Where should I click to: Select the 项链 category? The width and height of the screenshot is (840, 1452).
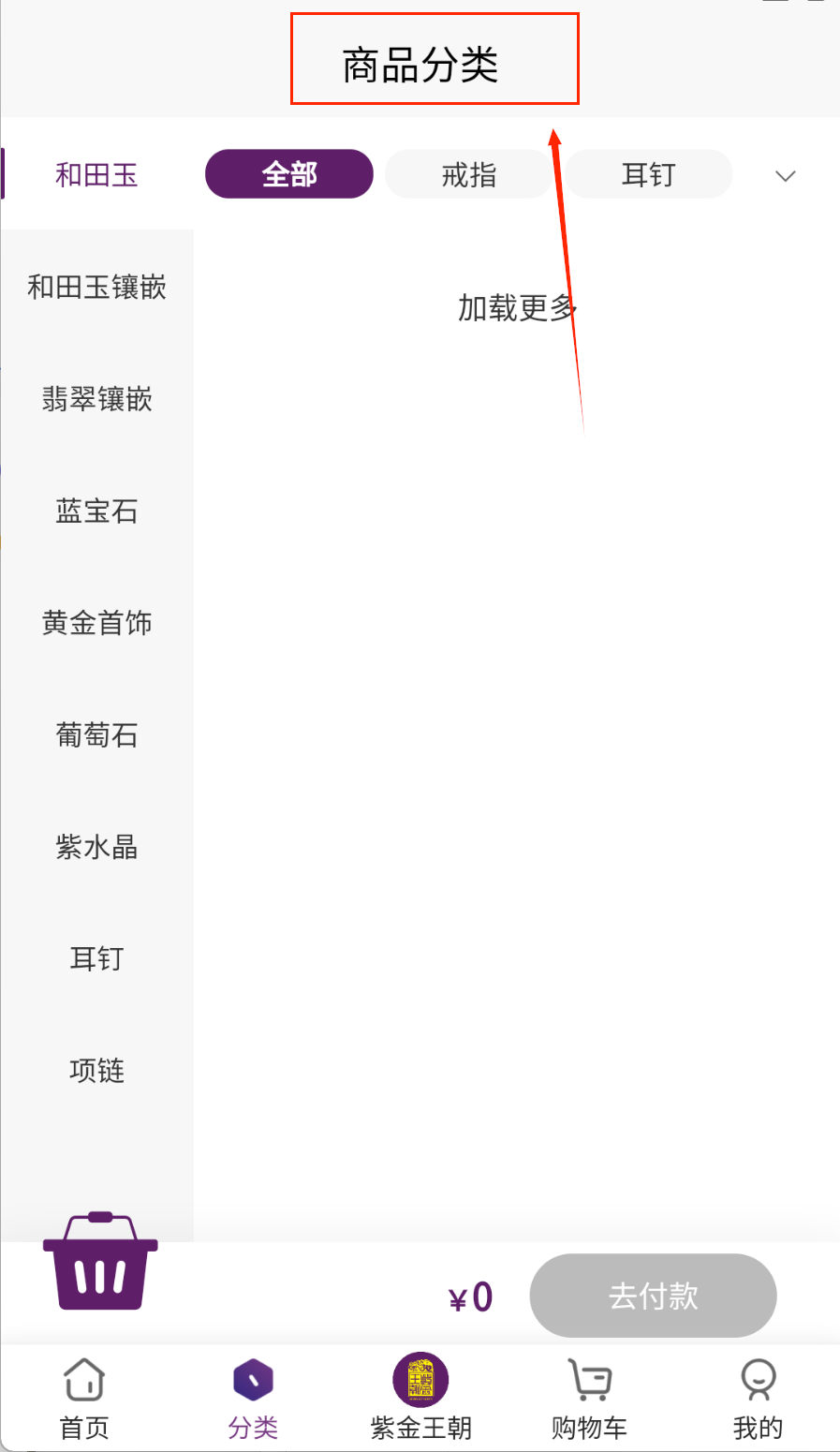click(x=96, y=1071)
